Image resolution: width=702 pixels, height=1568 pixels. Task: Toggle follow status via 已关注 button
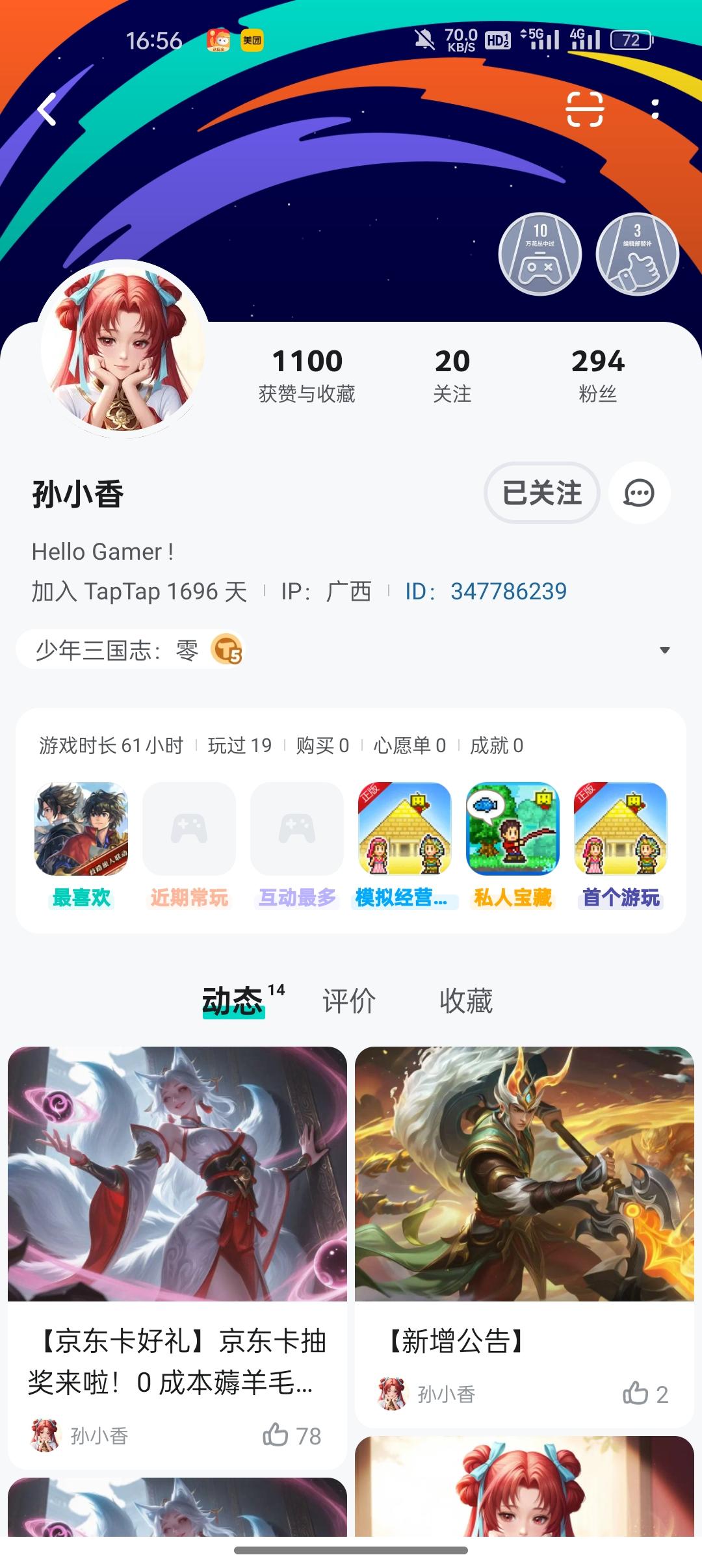(x=540, y=493)
